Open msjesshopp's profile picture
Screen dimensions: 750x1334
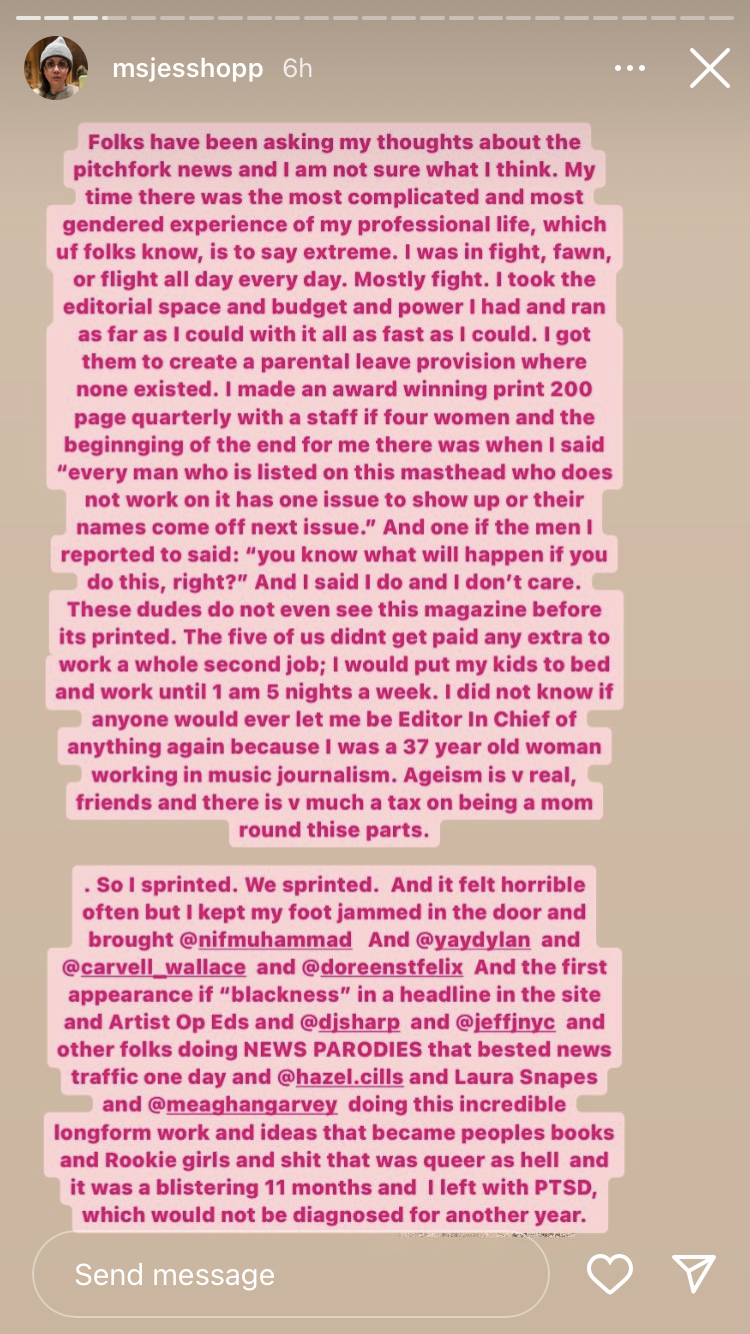pyautogui.click(x=56, y=68)
